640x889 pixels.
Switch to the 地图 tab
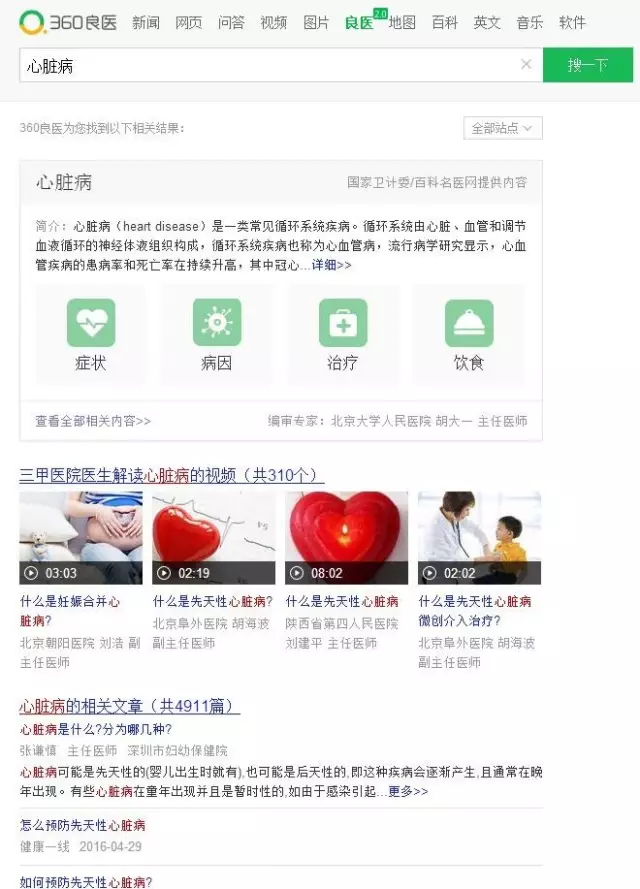pyautogui.click(x=402, y=22)
